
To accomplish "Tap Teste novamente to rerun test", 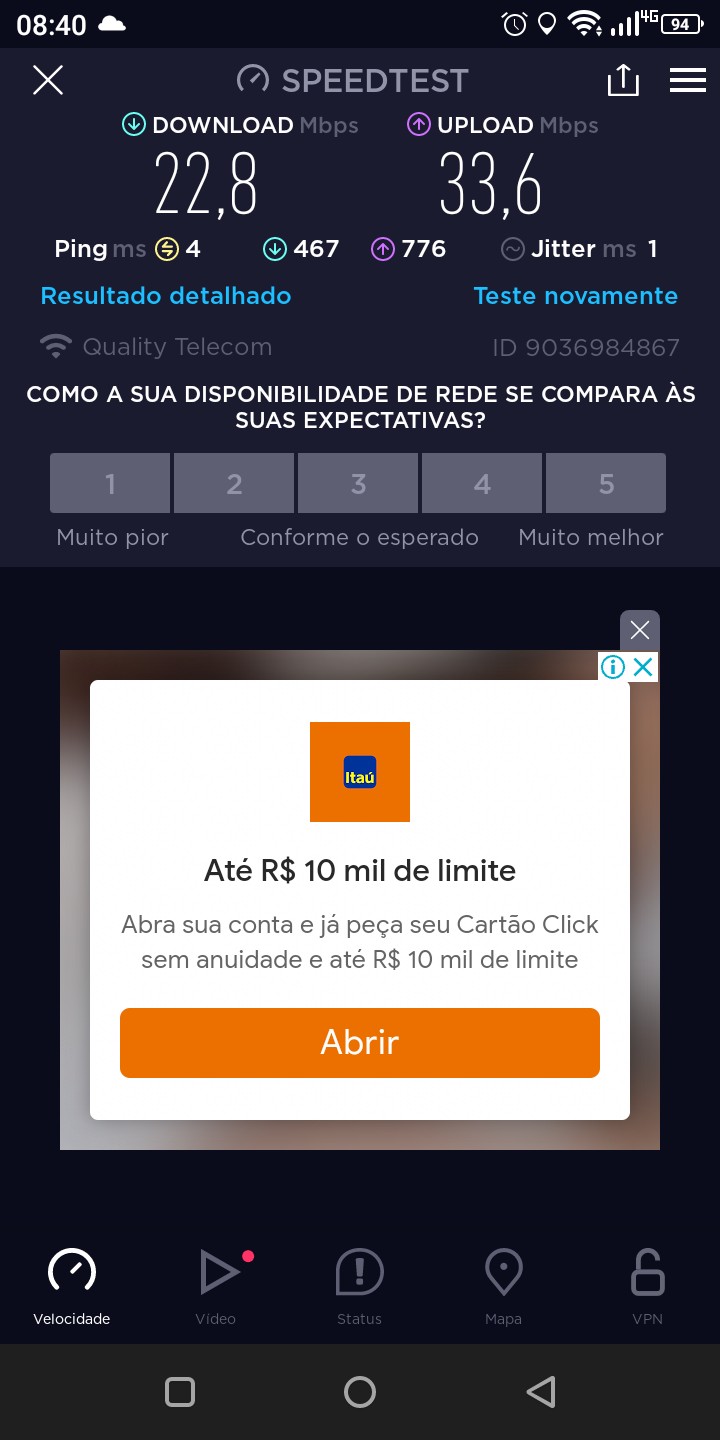I will tap(575, 296).
